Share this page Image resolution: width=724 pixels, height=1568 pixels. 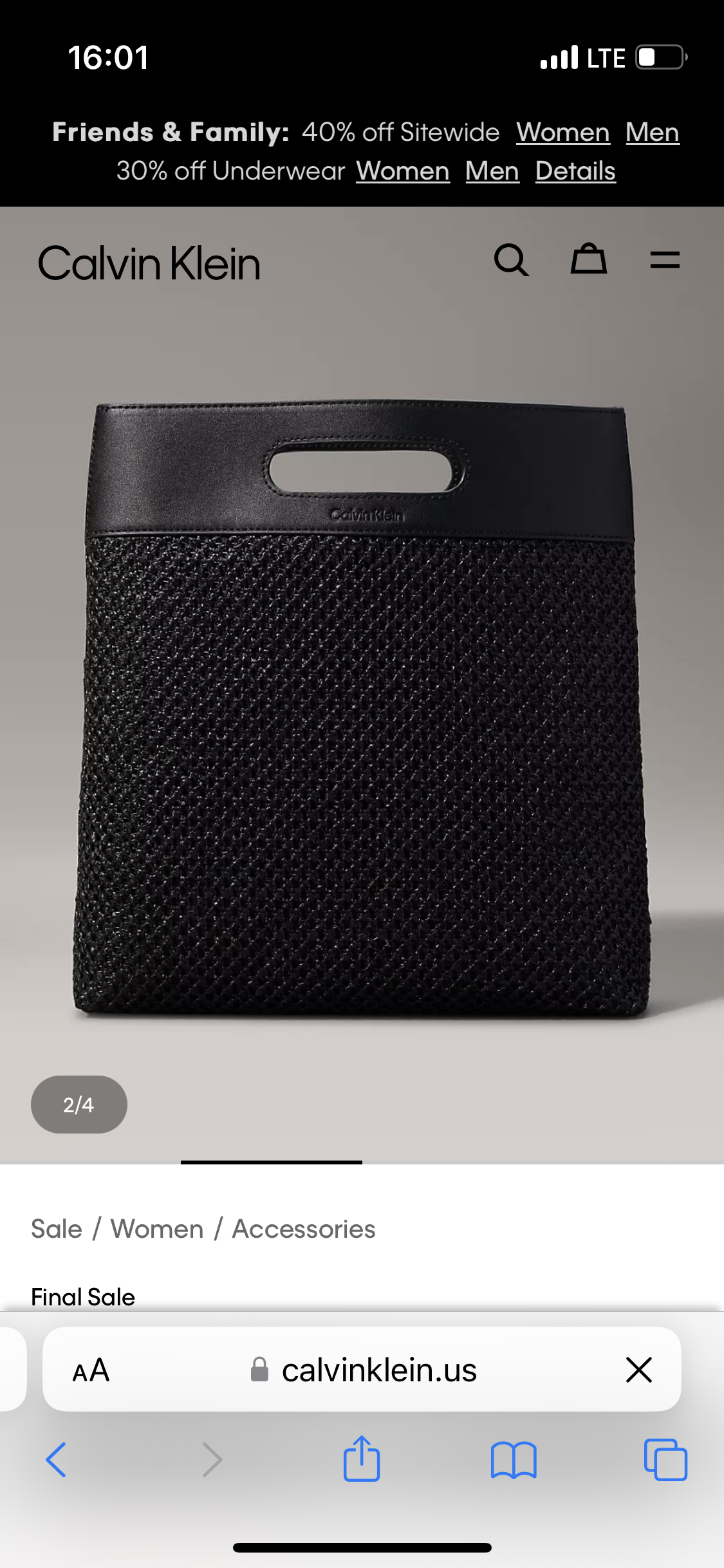362,1459
